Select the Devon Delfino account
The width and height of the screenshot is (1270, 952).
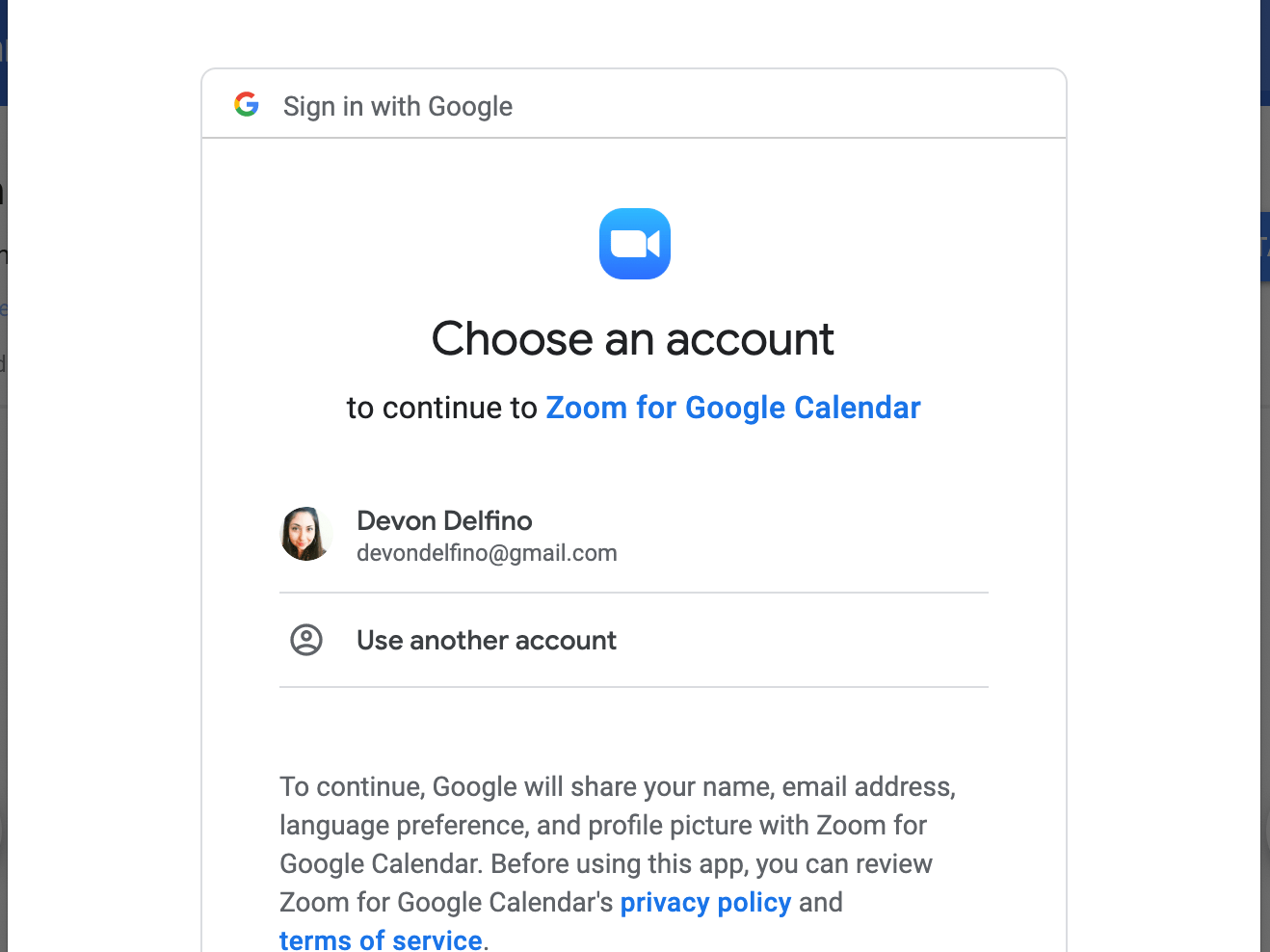[486, 535]
